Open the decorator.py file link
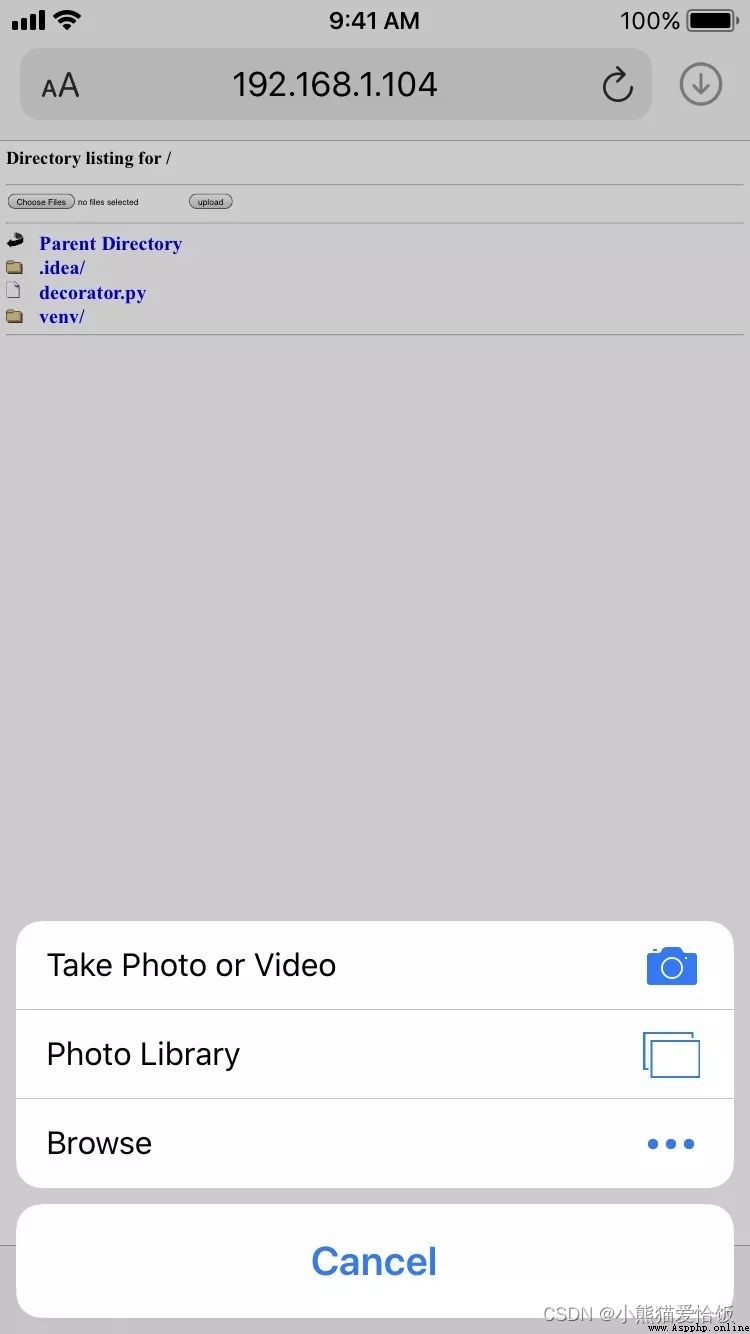Viewport: 750px width, 1334px height. coord(92,293)
